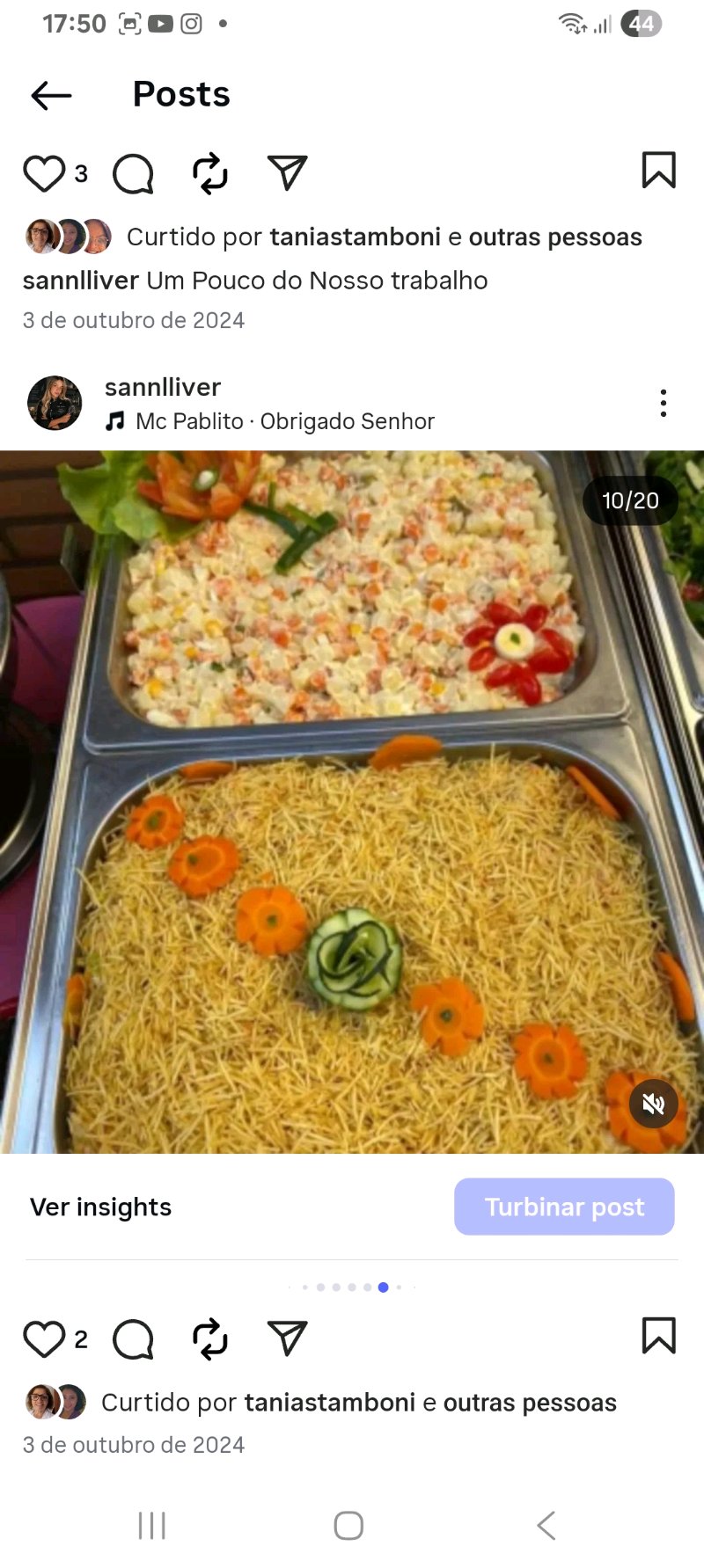The image size is (704, 1568).
Task: Comment on the post with 2 likes
Action: click(134, 1339)
